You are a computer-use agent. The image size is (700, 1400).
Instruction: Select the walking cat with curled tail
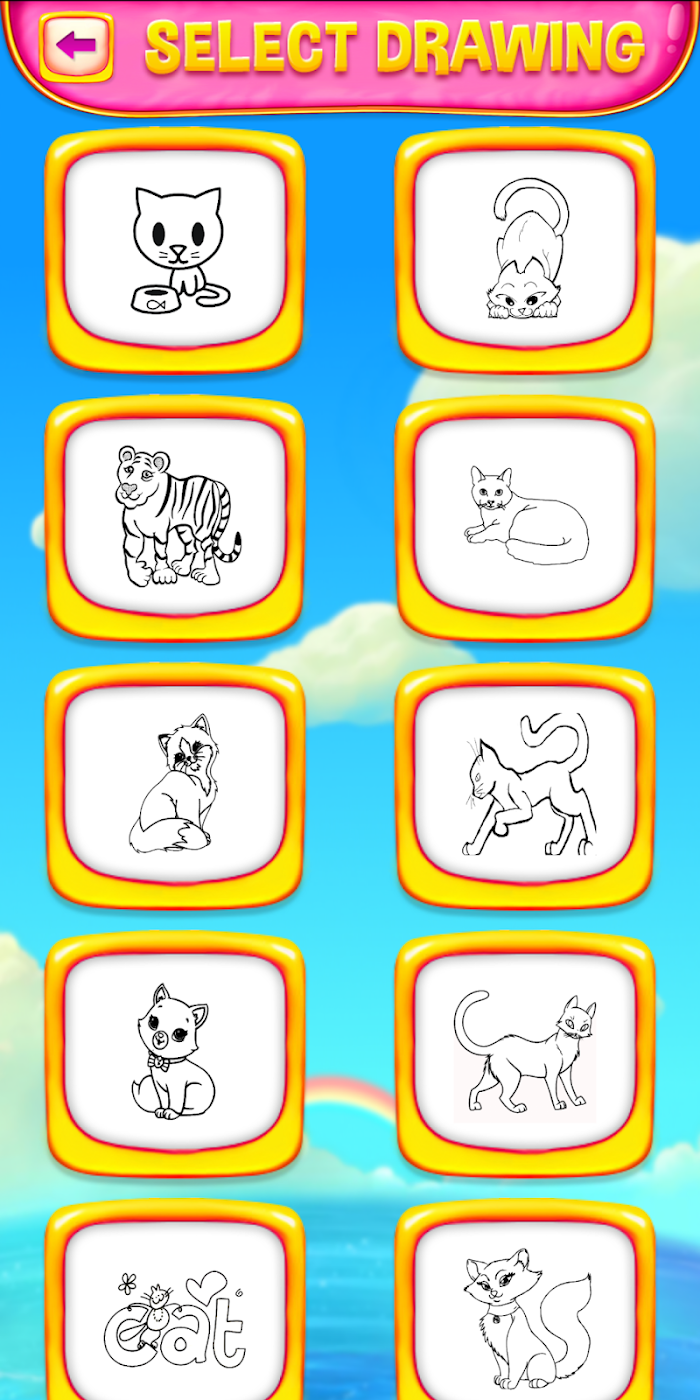click(525, 1053)
